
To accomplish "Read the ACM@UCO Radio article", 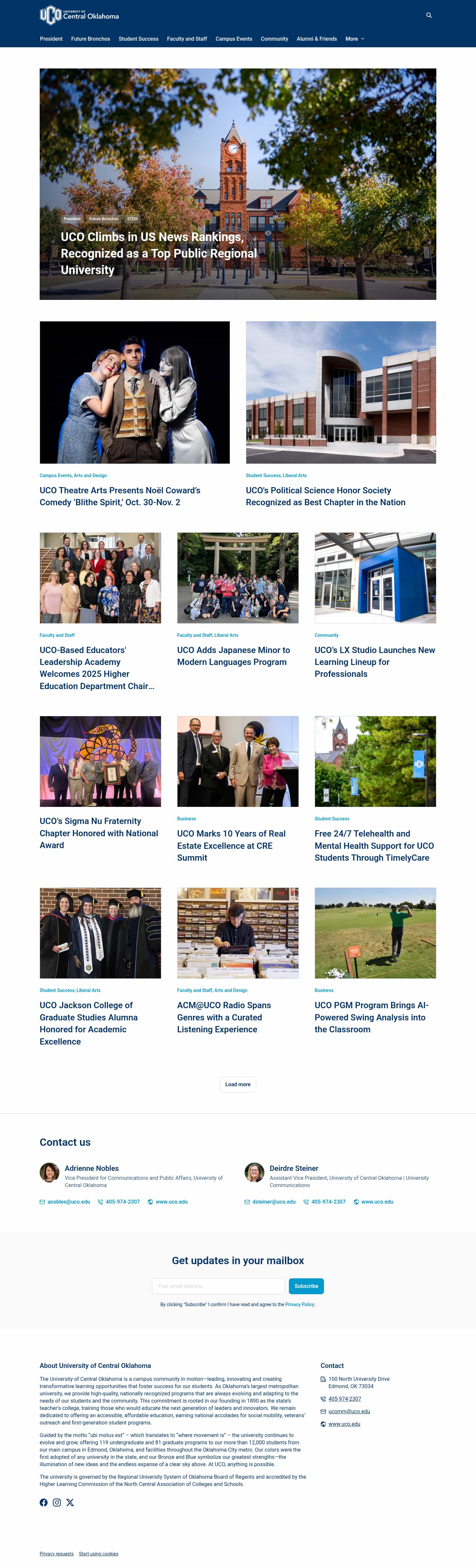I will tap(223, 1017).
